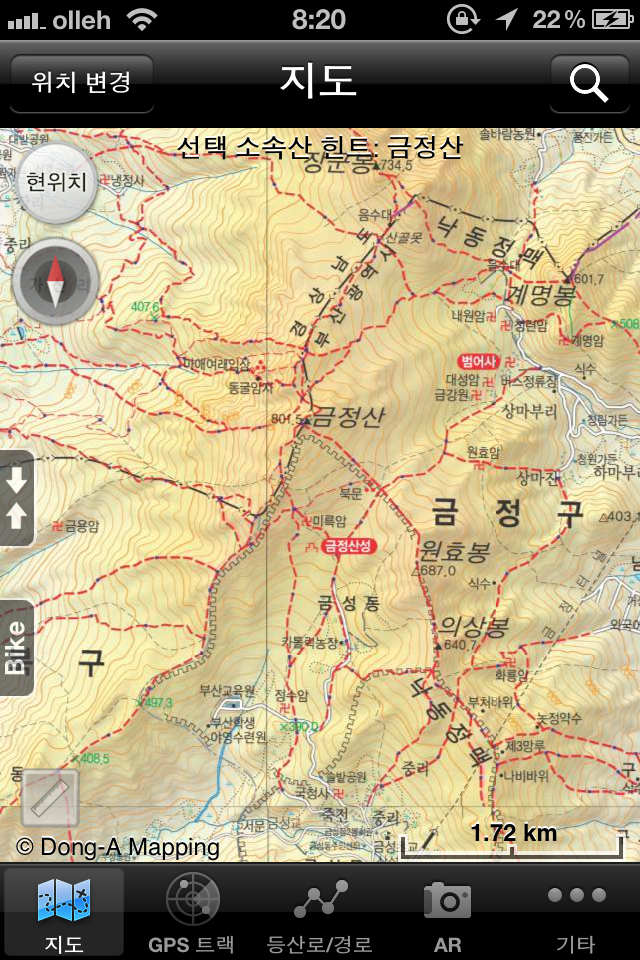Image resolution: width=640 pixels, height=960 pixels.
Task: Open the search magnifier icon
Action: [589, 82]
